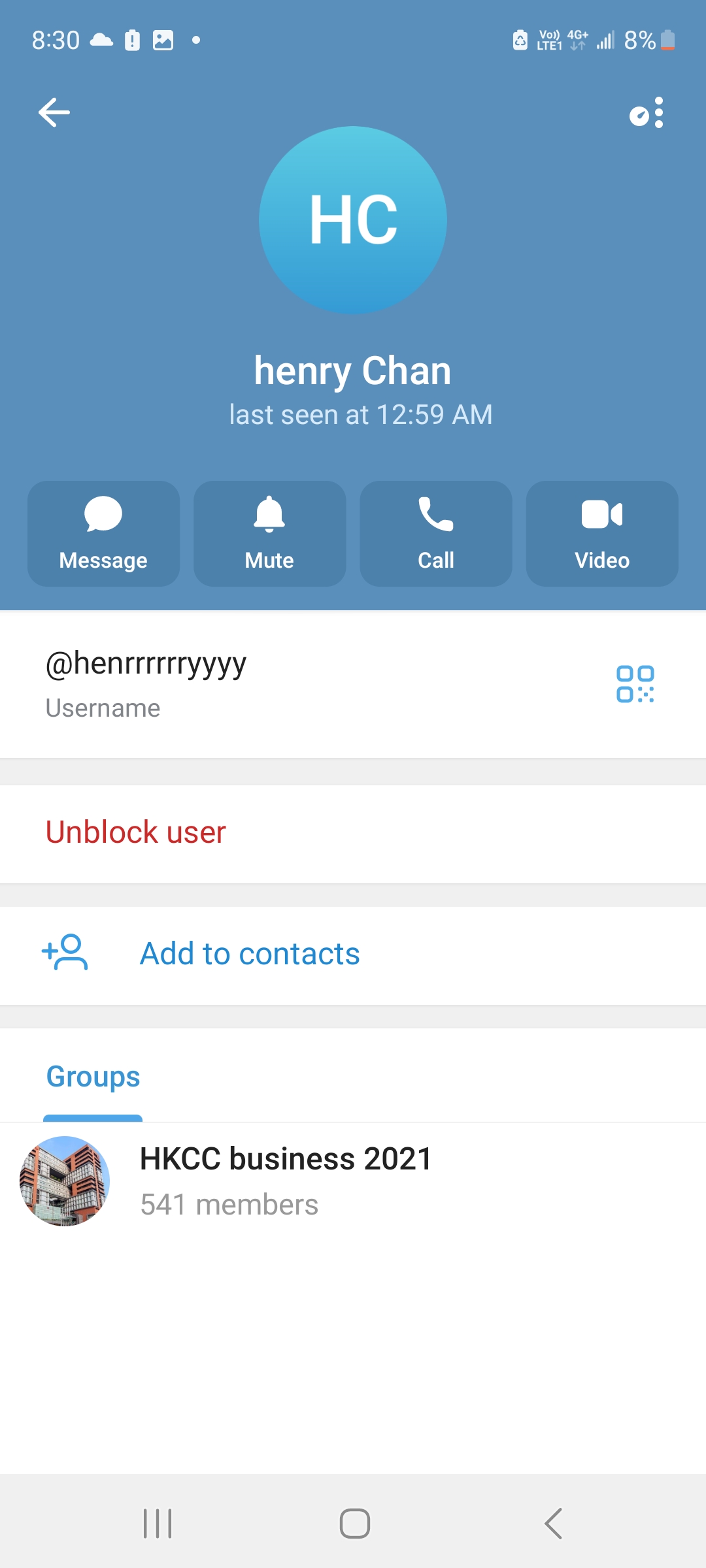The height and width of the screenshot is (1568, 706).
Task: Show the QR code for this username
Action: (x=635, y=684)
